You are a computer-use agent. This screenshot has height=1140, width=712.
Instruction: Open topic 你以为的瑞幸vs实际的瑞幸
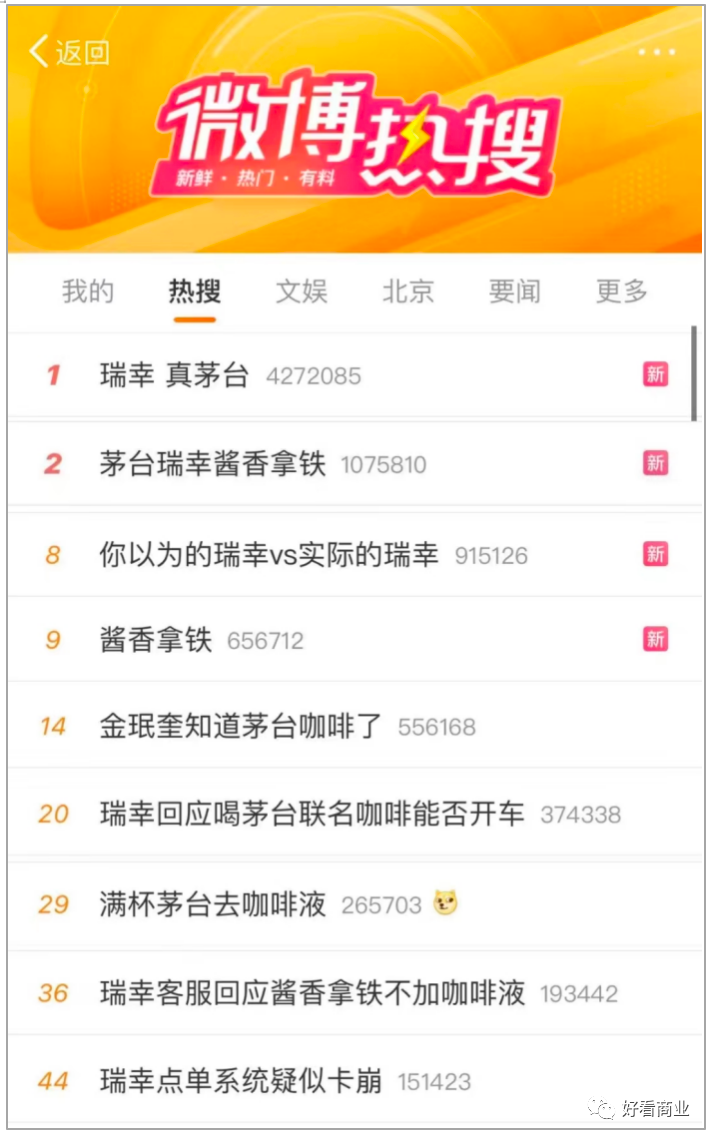[x=268, y=555]
